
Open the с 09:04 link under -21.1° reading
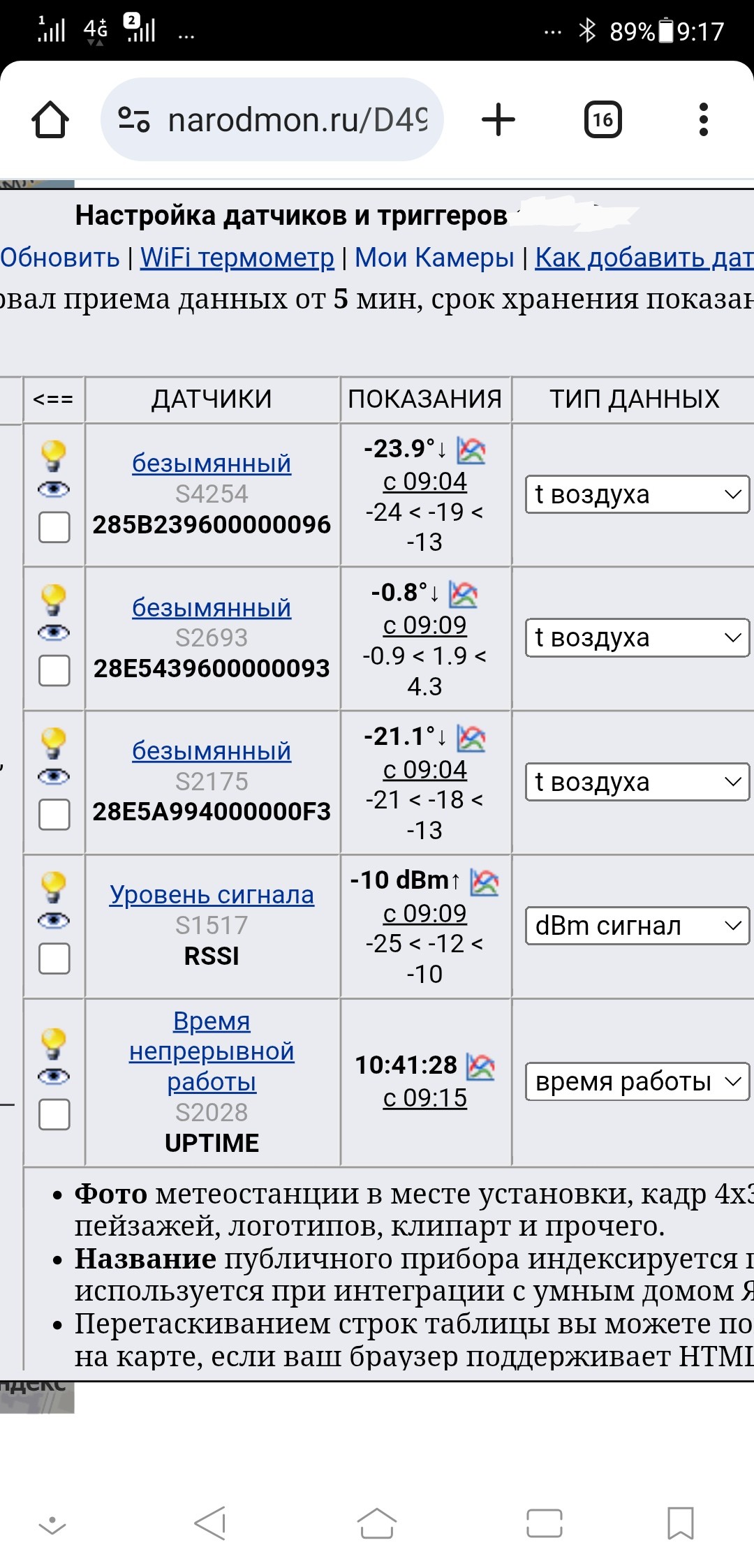coord(424,769)
